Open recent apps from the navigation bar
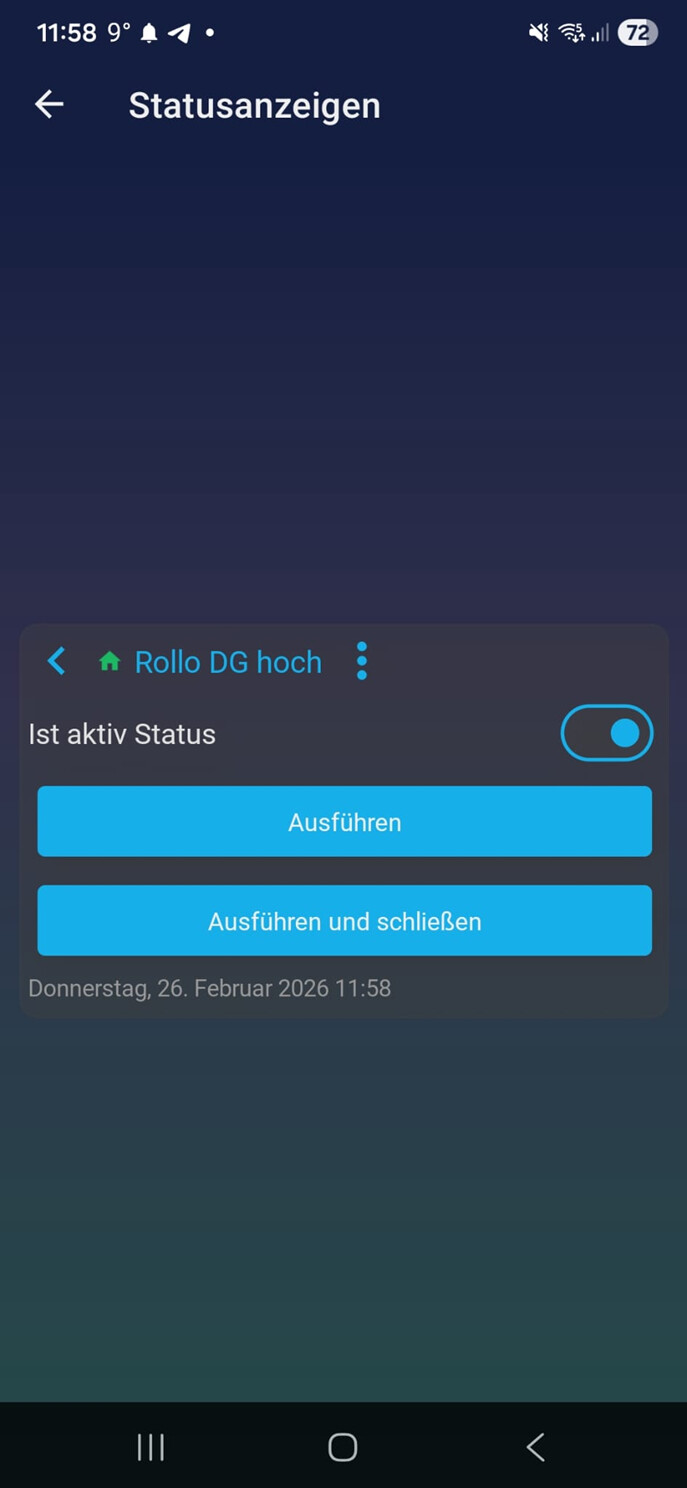The image size is (687, 1488). pos(151,1447)
